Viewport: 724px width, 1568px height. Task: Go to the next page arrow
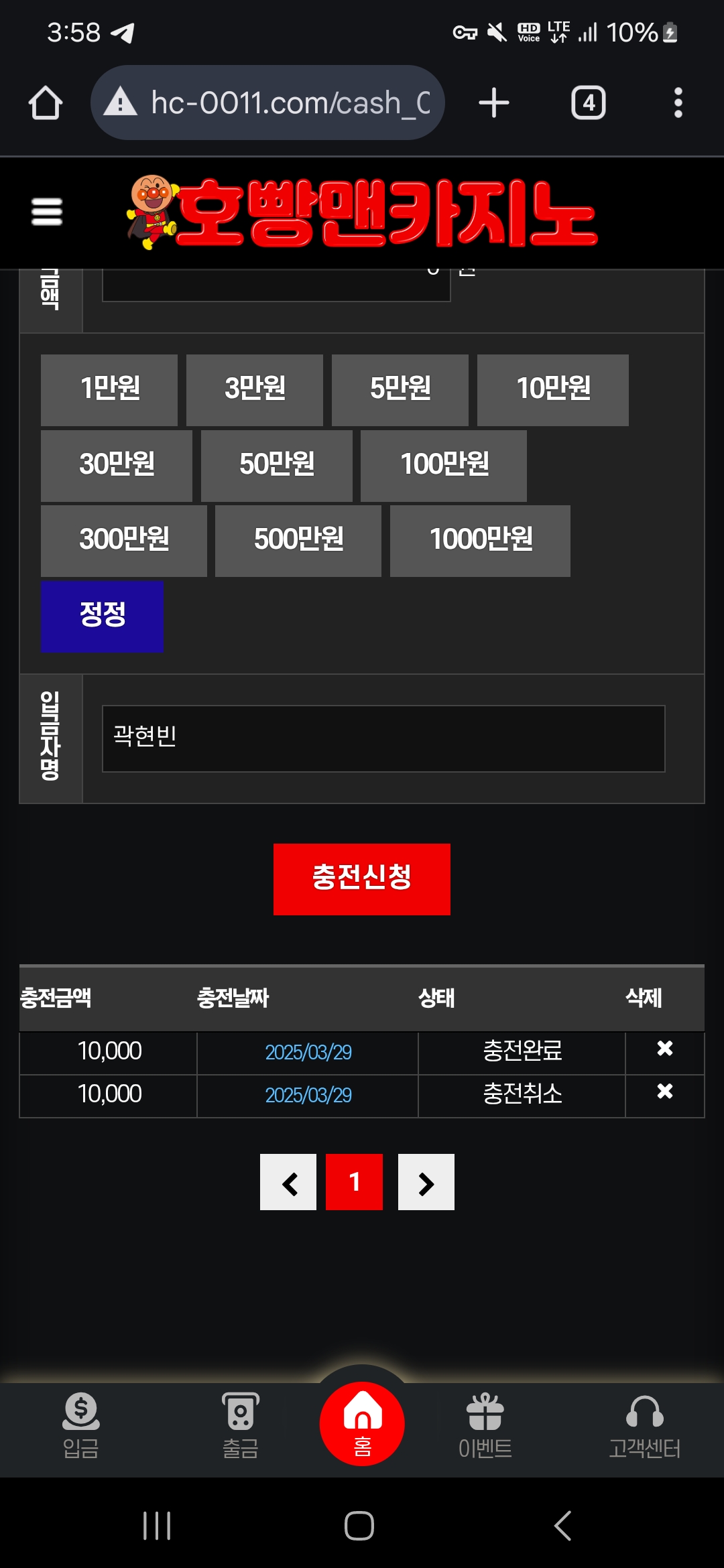pos(426,1182)
